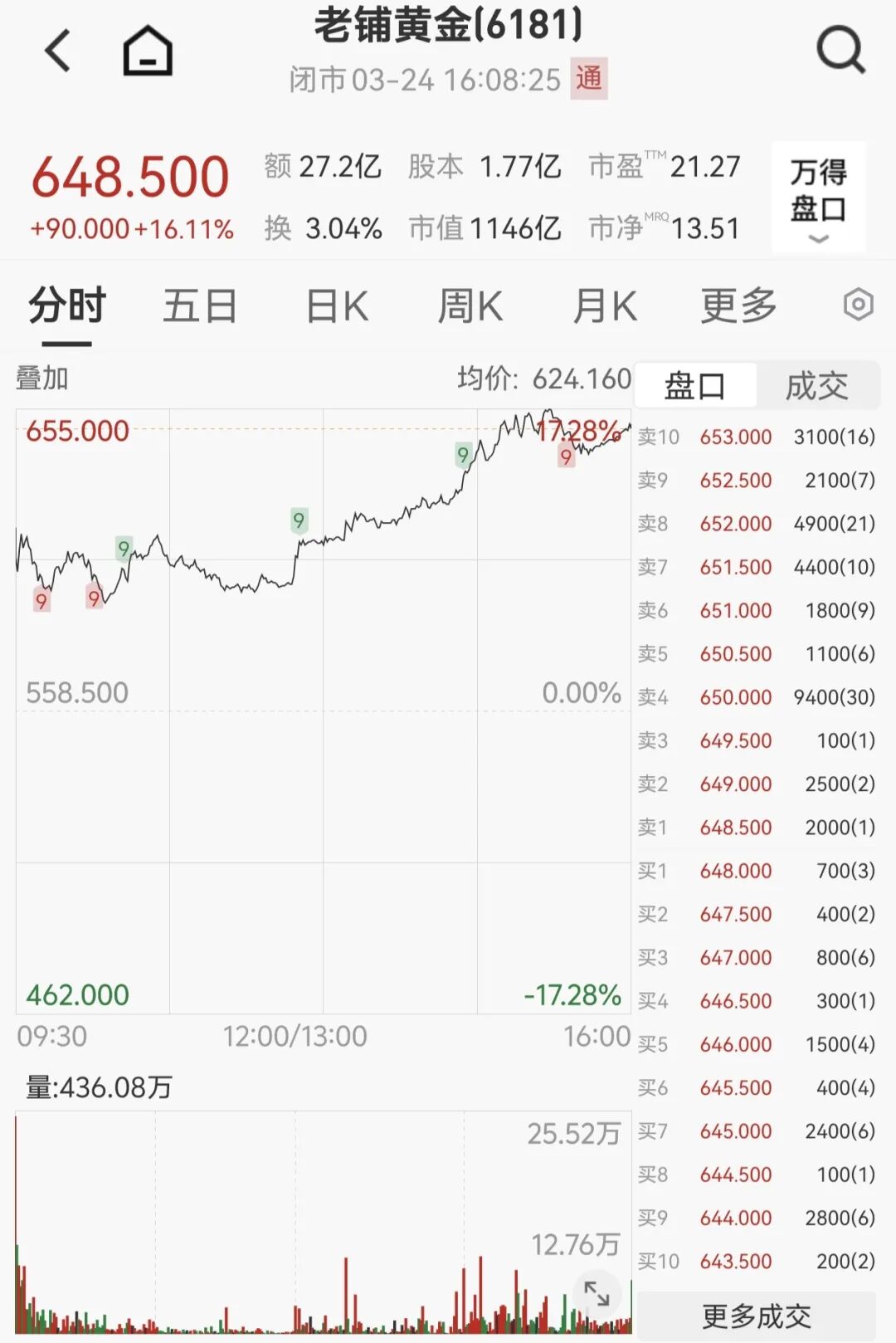Open stock search magnifier
This screenshot has height=1343, width=896.
840,51
